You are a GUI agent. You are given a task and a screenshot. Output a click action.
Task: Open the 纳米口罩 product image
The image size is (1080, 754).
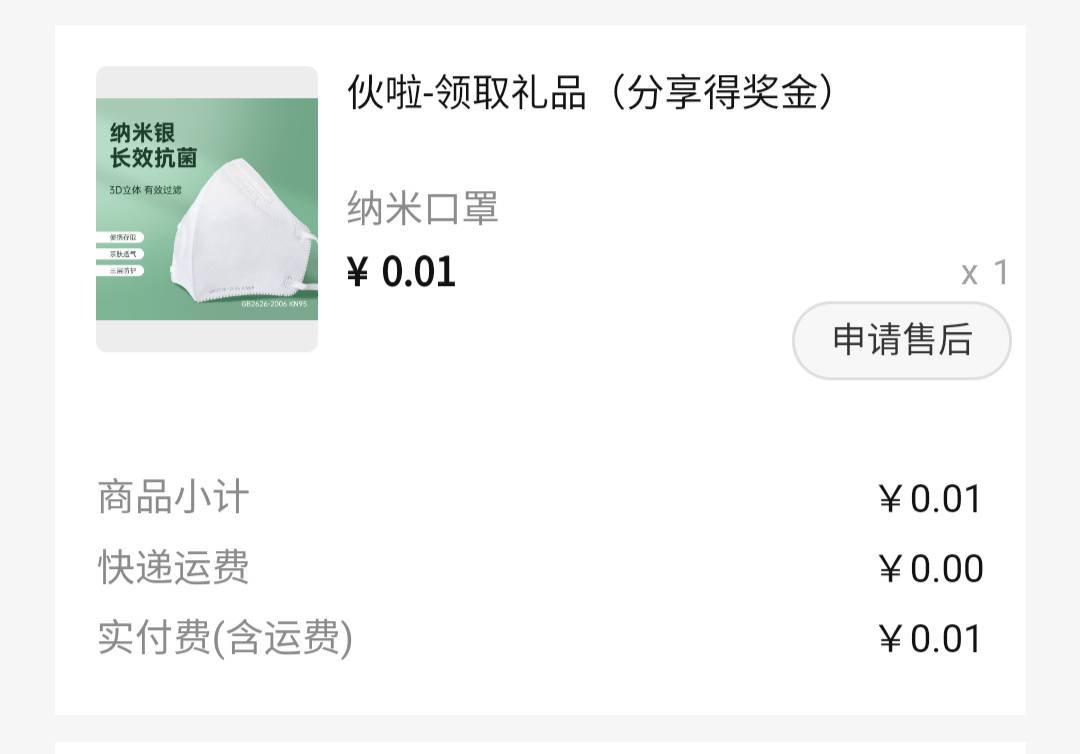207,209
